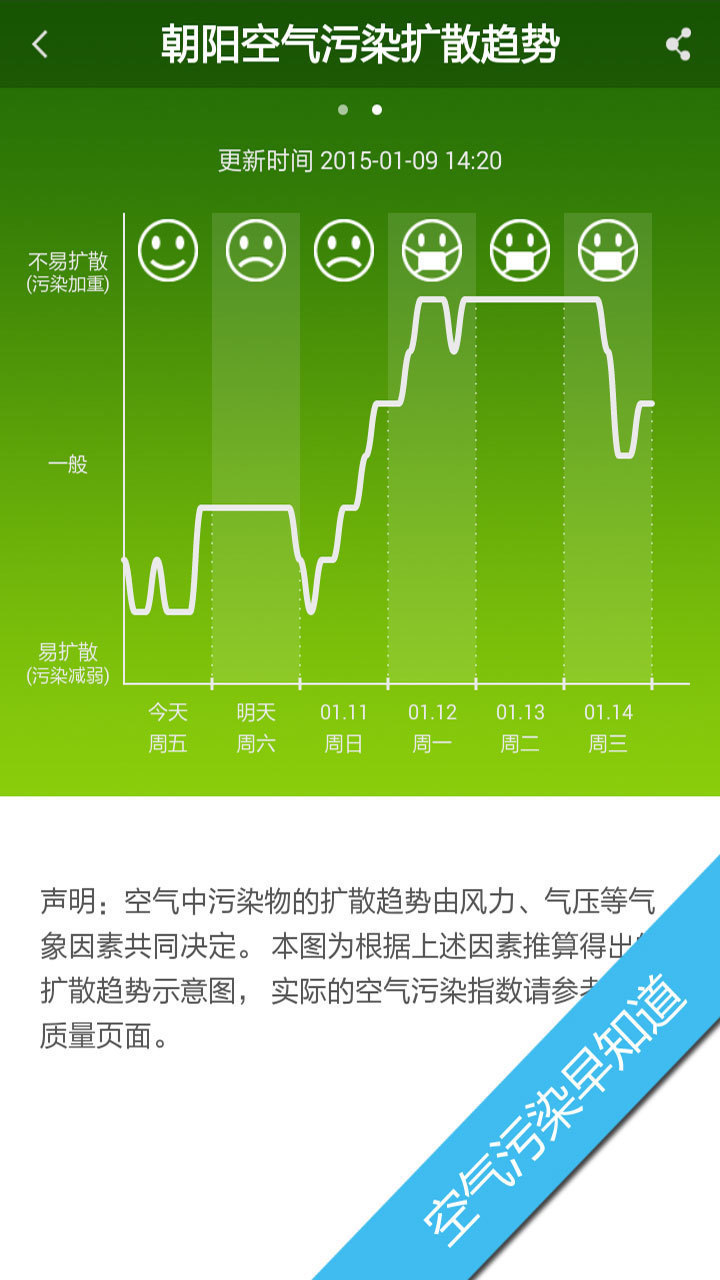Image resolution: width=720 pixels, height=1280 pixels.
Task: Select the sad face icon above 明天
Action: point(255,248)
